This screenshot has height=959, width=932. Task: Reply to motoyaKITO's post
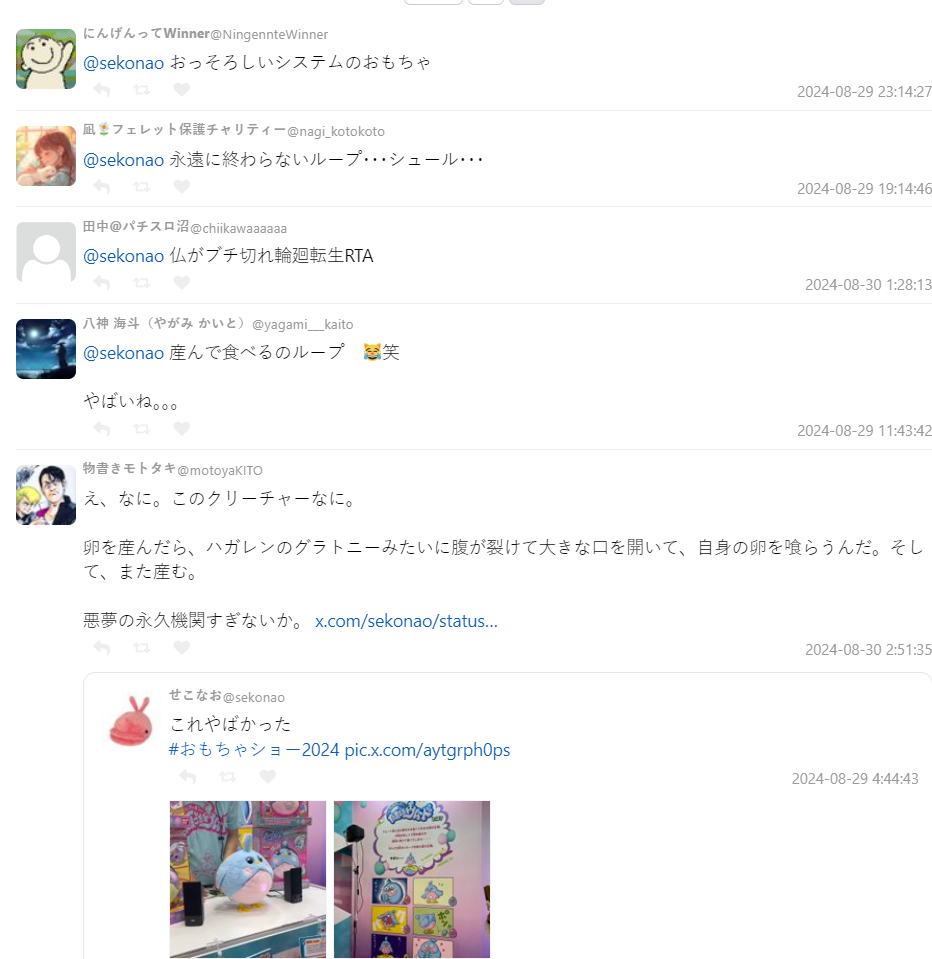tap(101, 648)
